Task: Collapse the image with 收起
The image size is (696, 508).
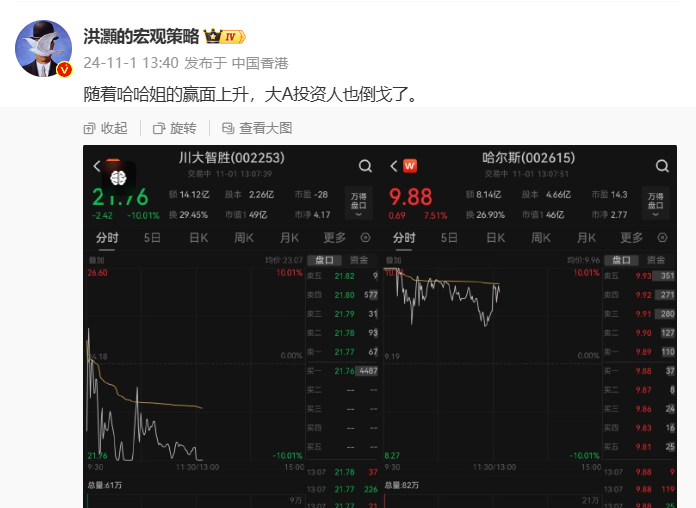Action: tap(106, 128)
